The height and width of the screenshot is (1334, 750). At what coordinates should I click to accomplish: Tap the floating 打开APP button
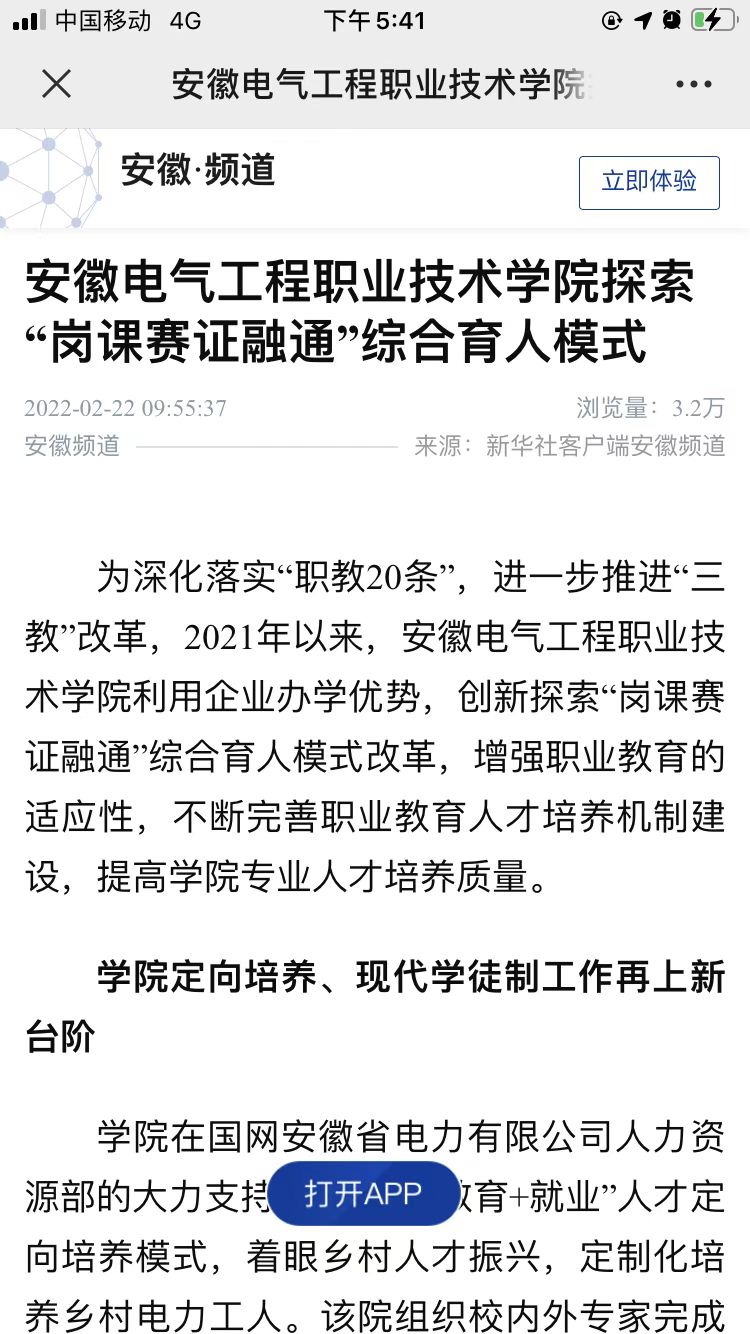363,1193
